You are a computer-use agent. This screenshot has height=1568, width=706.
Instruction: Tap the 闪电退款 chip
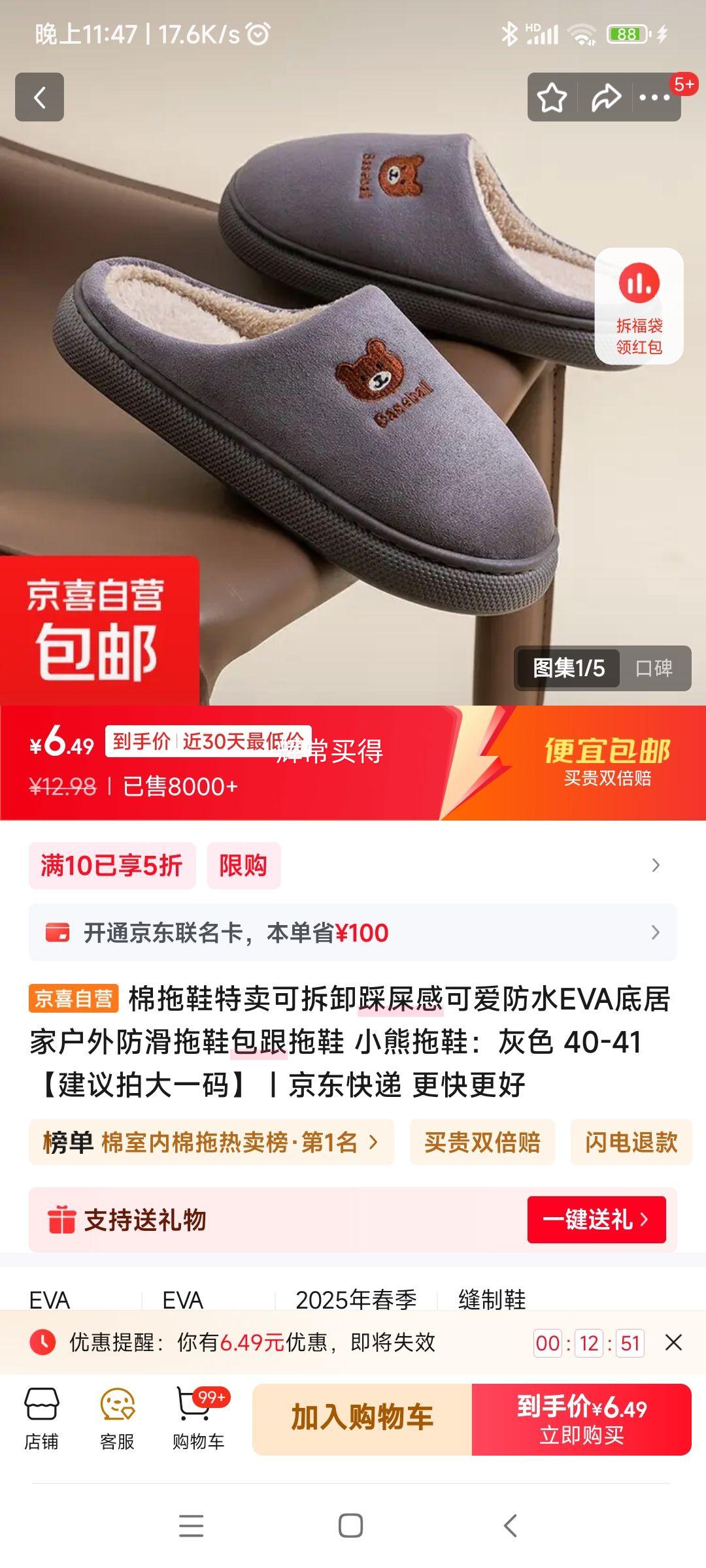coord(631,1142)
